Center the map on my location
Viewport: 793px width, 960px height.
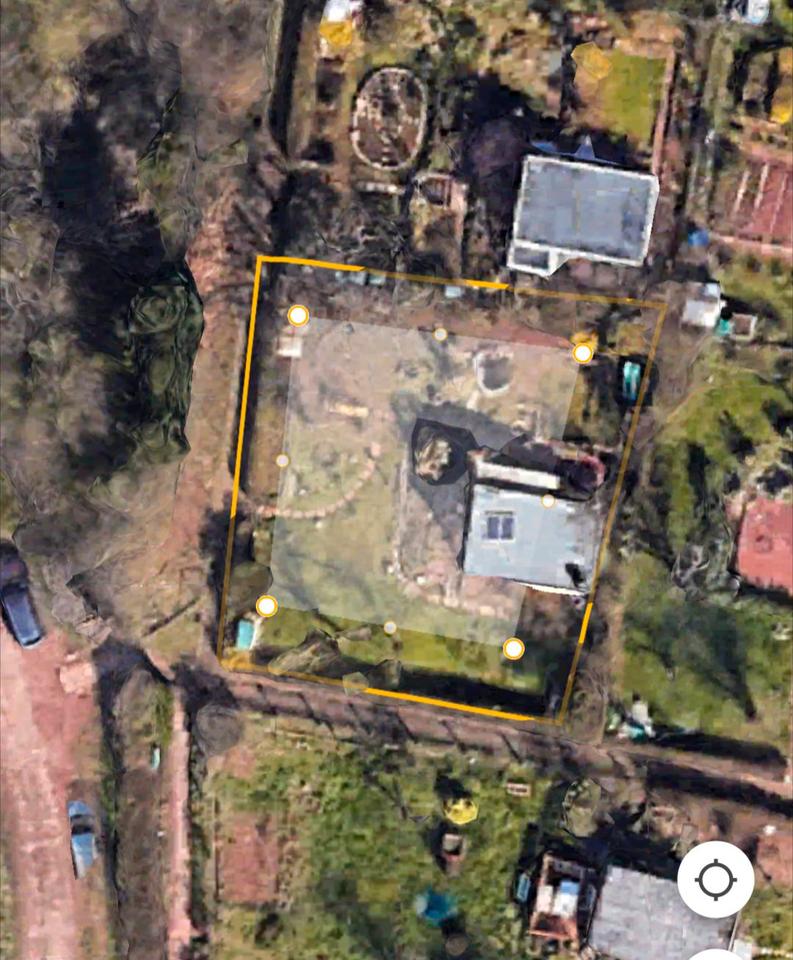click(x=715, y=880)
